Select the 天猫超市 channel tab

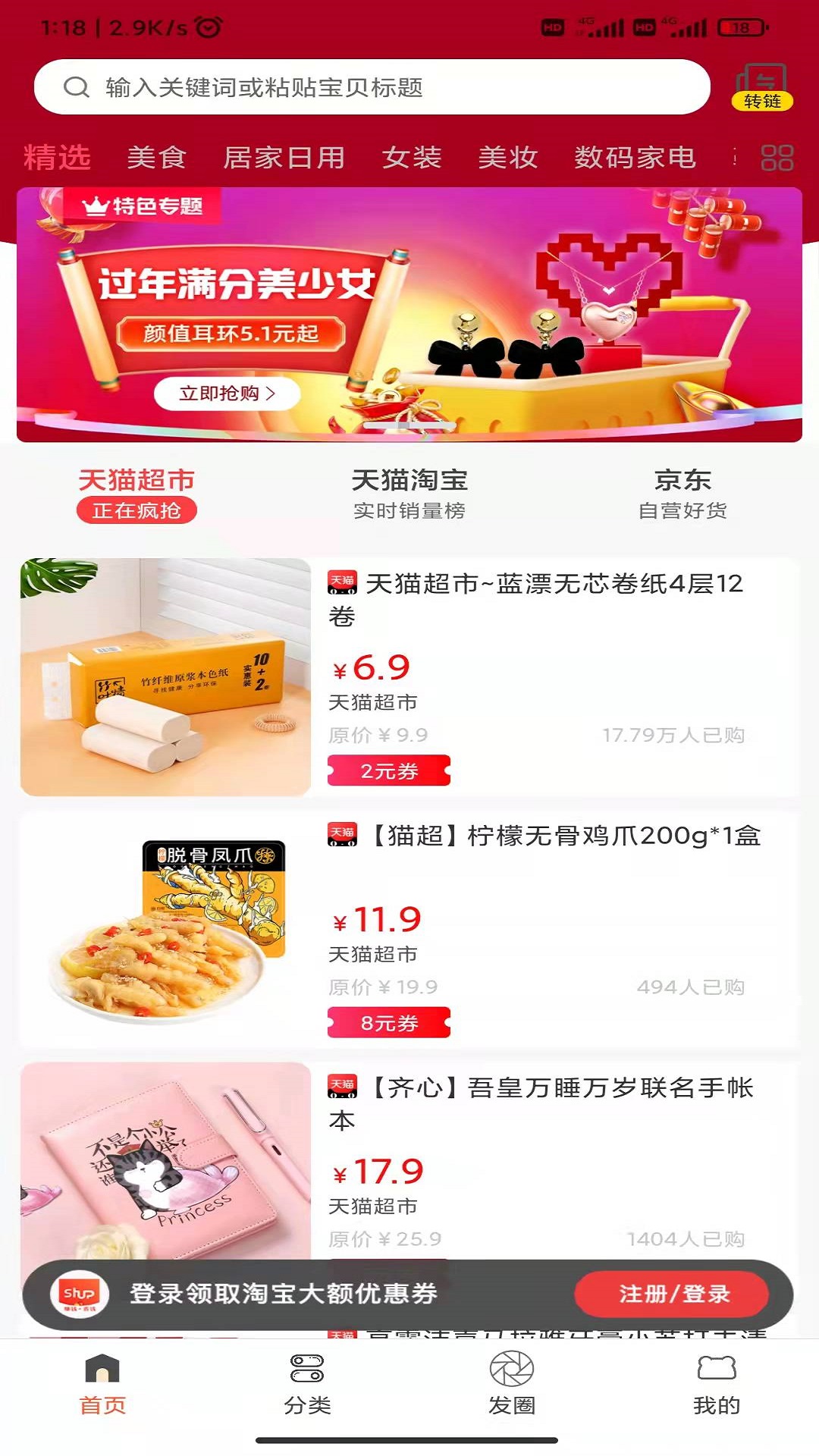point(136,480)
